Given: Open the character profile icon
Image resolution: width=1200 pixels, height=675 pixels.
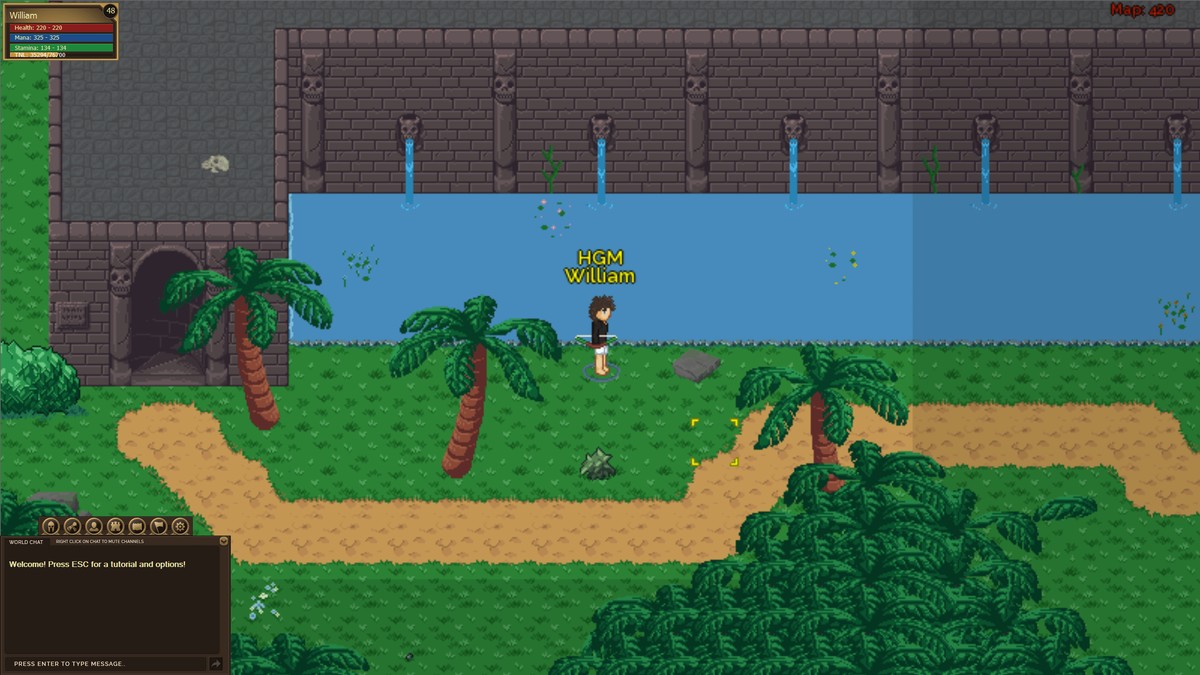Looking at the screenshot, I should pos(93,526).
